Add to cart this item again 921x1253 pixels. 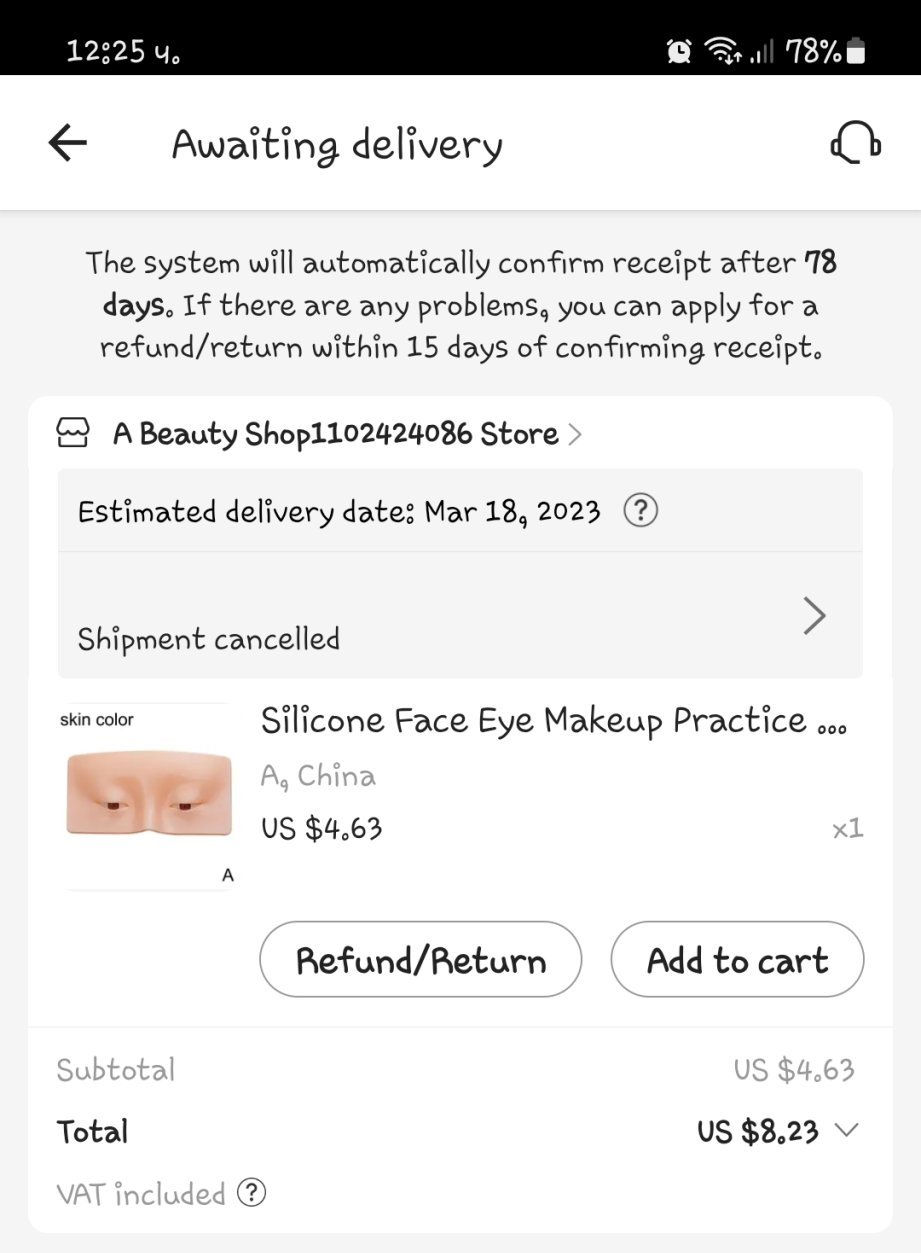click(737, 960)
